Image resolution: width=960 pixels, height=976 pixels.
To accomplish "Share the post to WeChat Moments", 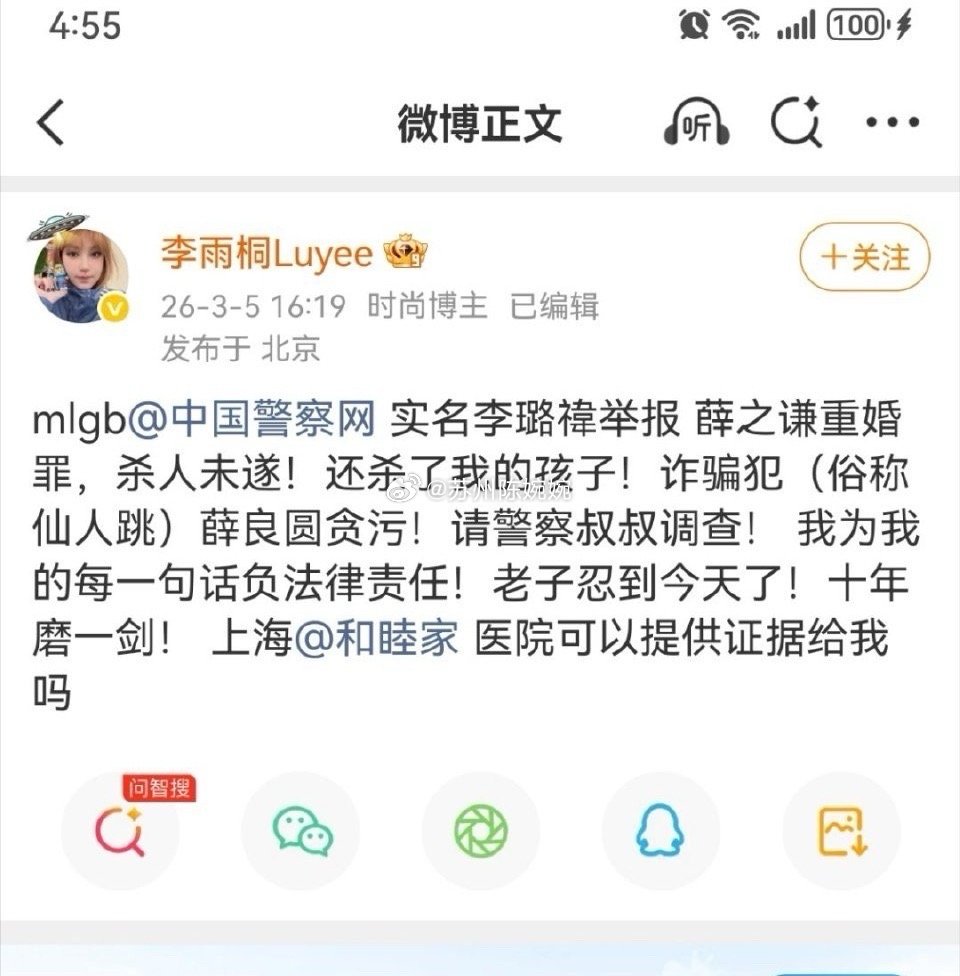I will coord(478,832).
